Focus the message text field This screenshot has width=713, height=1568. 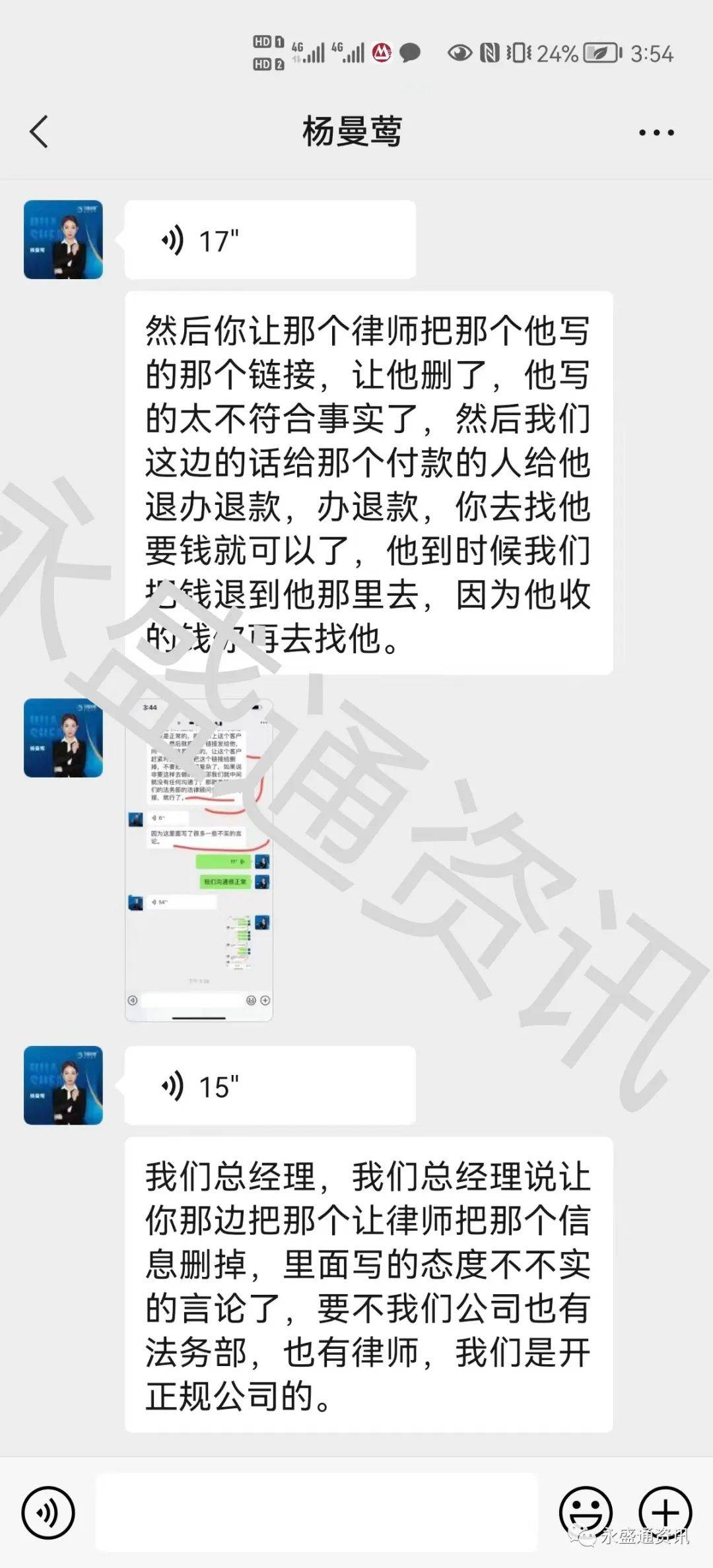(x=317, y=1512)
